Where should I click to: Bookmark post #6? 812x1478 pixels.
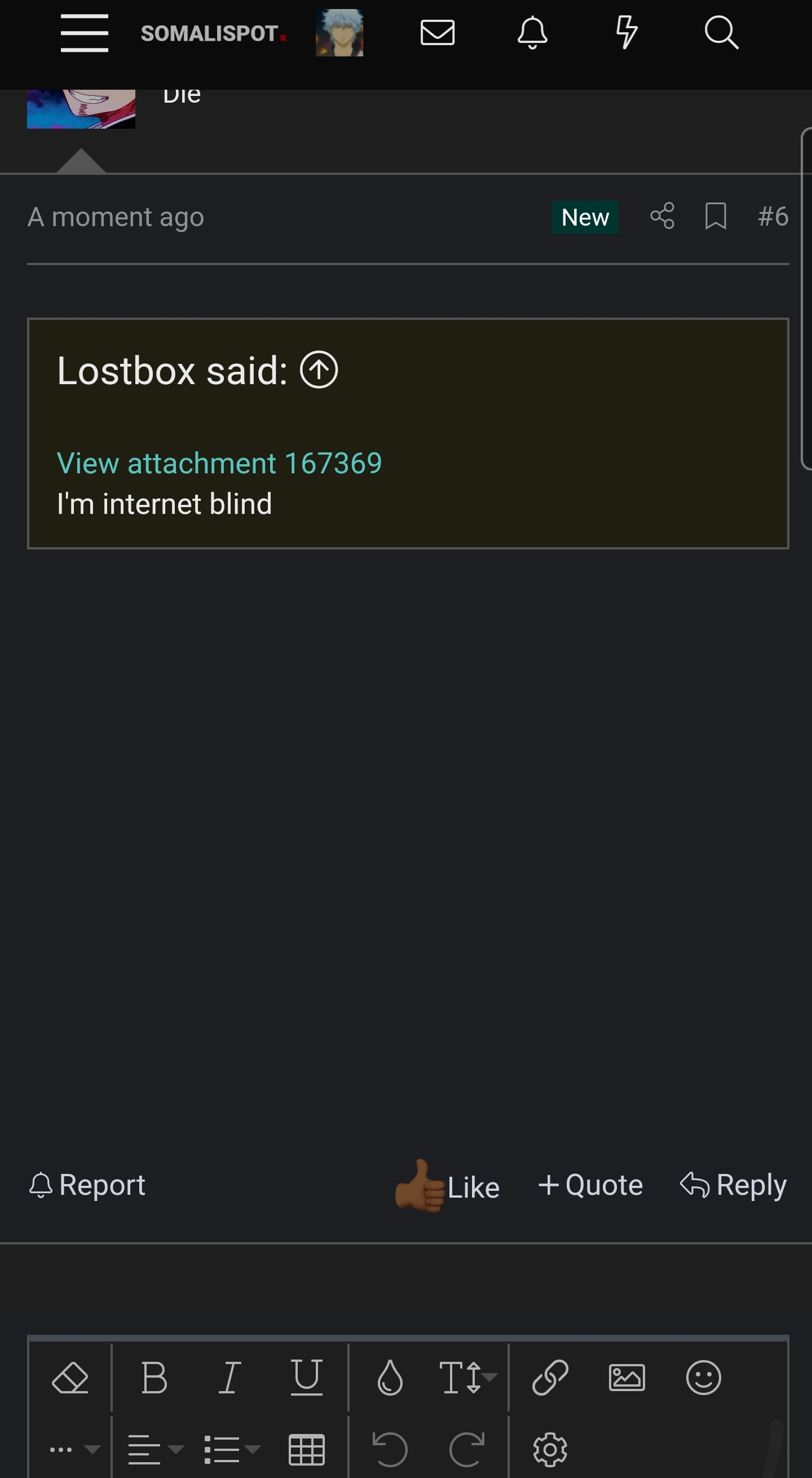point(715,216)
